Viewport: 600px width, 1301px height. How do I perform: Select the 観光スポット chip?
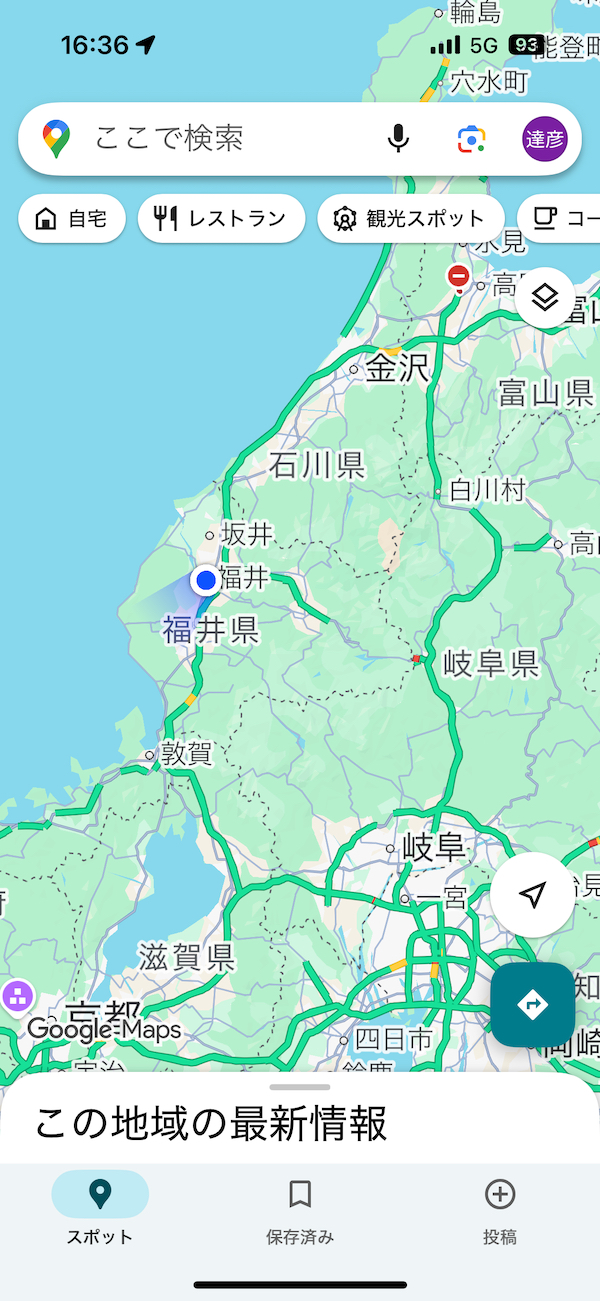(409, 219)
